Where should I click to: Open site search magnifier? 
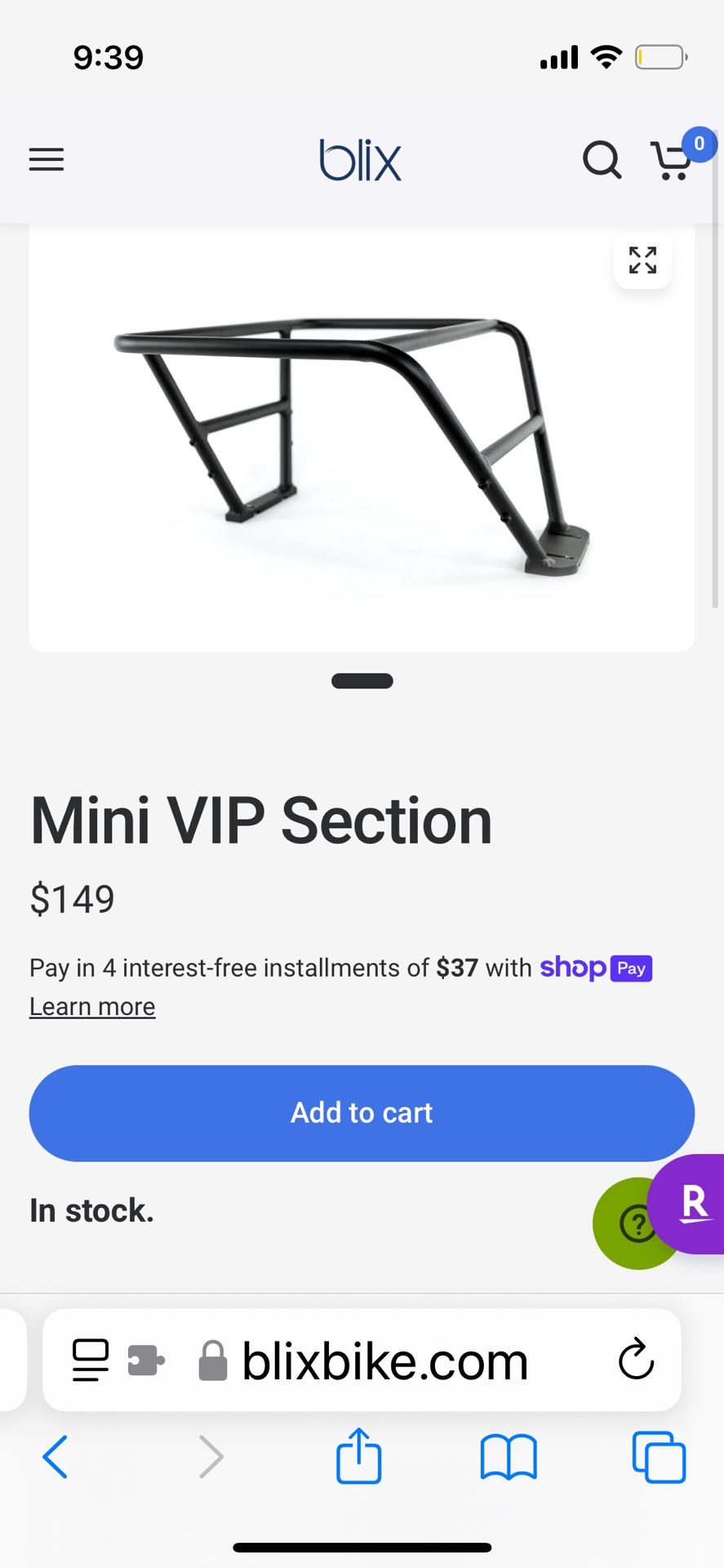[x=602, y=159]
